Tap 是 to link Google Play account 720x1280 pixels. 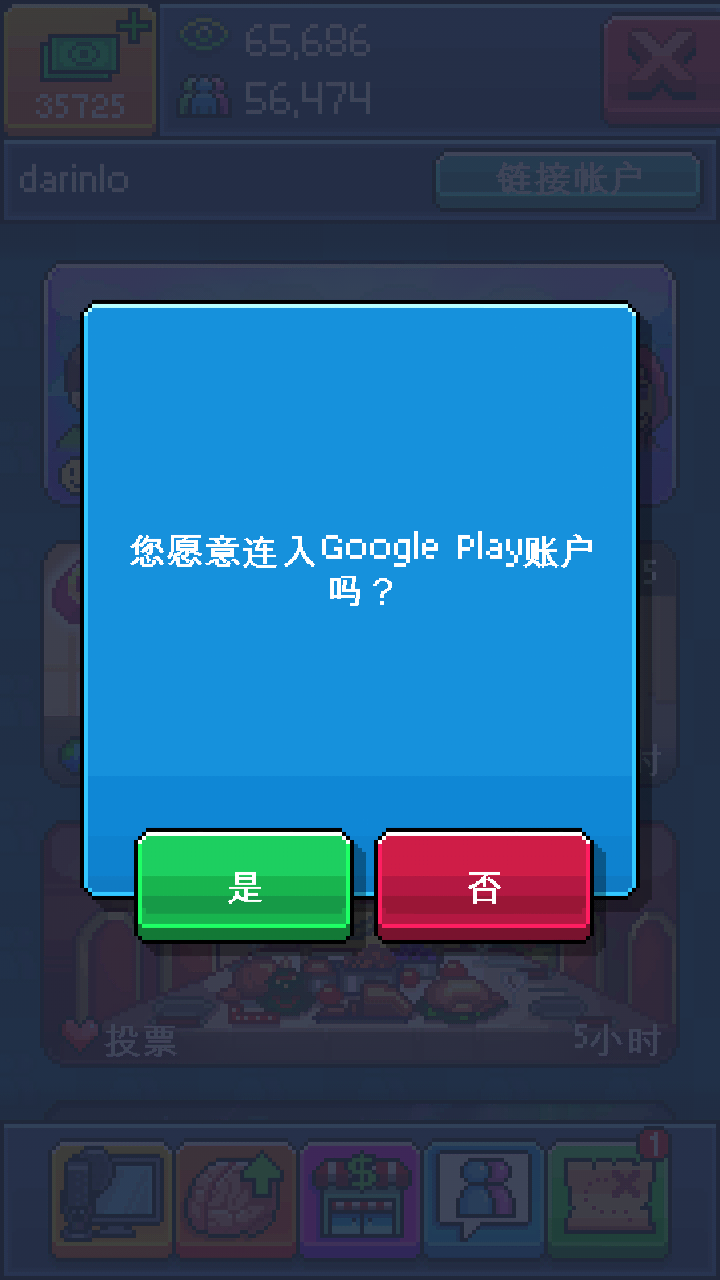pos(244,886)
